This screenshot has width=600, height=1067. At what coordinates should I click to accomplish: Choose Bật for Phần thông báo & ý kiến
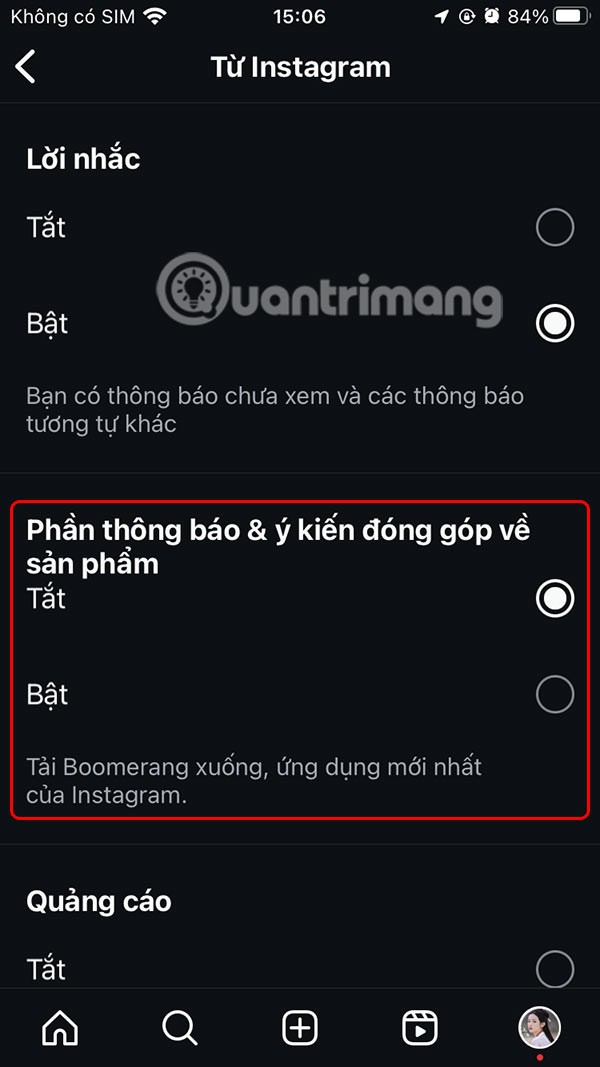(555, 694)
